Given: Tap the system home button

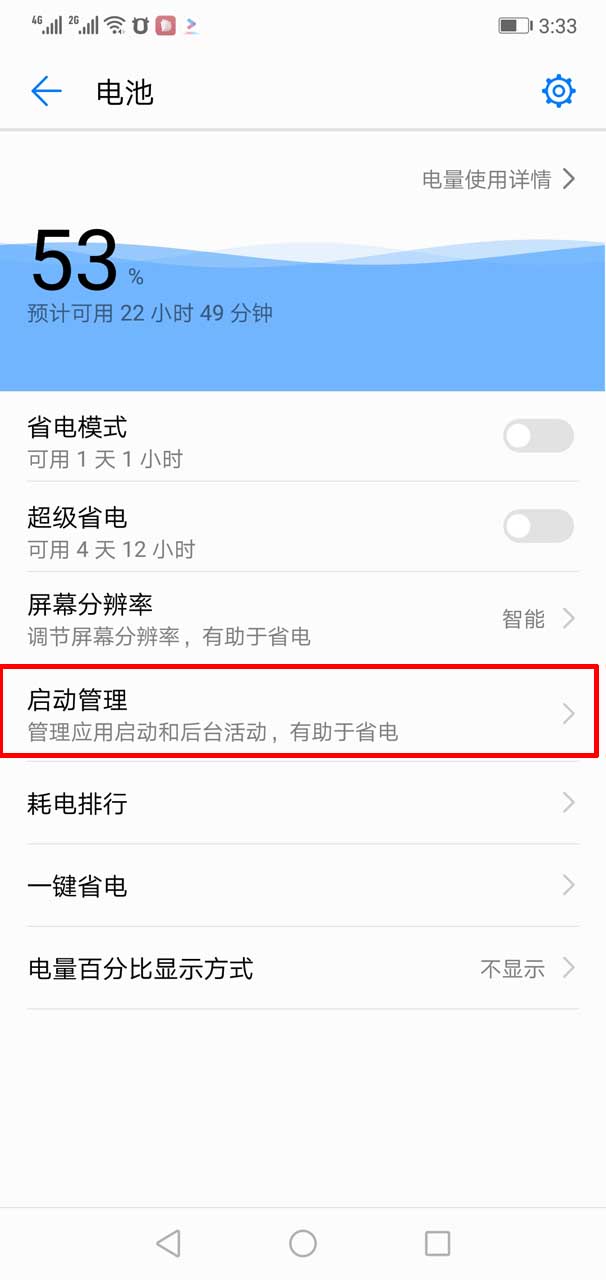Looking at the screenshot, I should pyautogui.click(x=303, y=1243).
